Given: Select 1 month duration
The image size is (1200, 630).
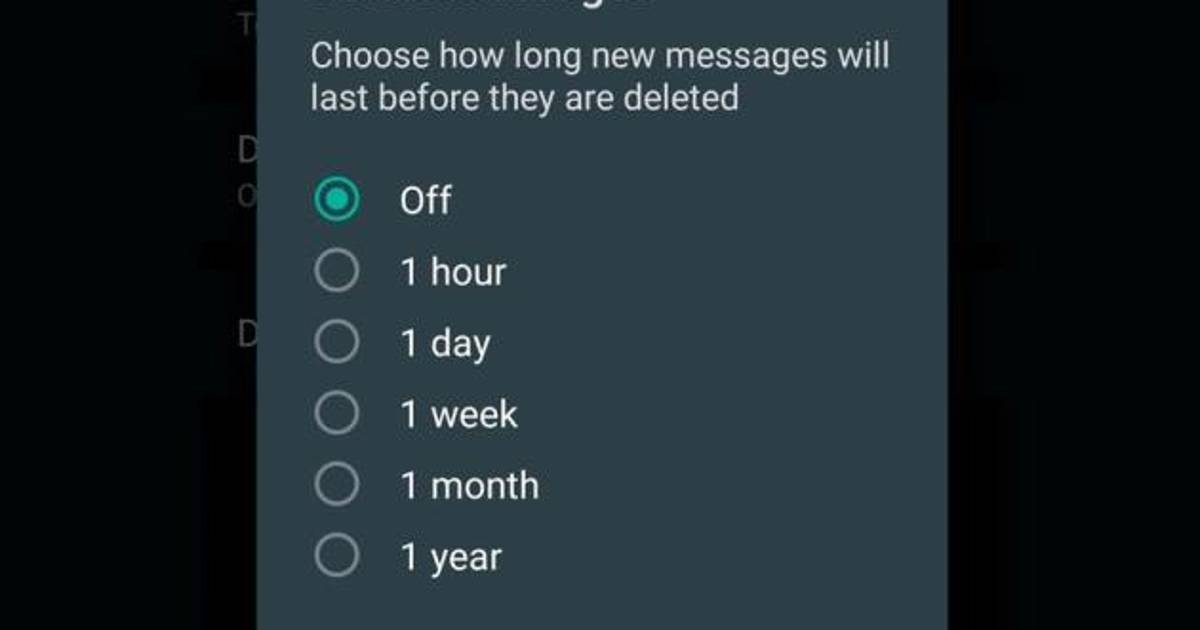Looking at the screenshot, I should pos(337,486).
